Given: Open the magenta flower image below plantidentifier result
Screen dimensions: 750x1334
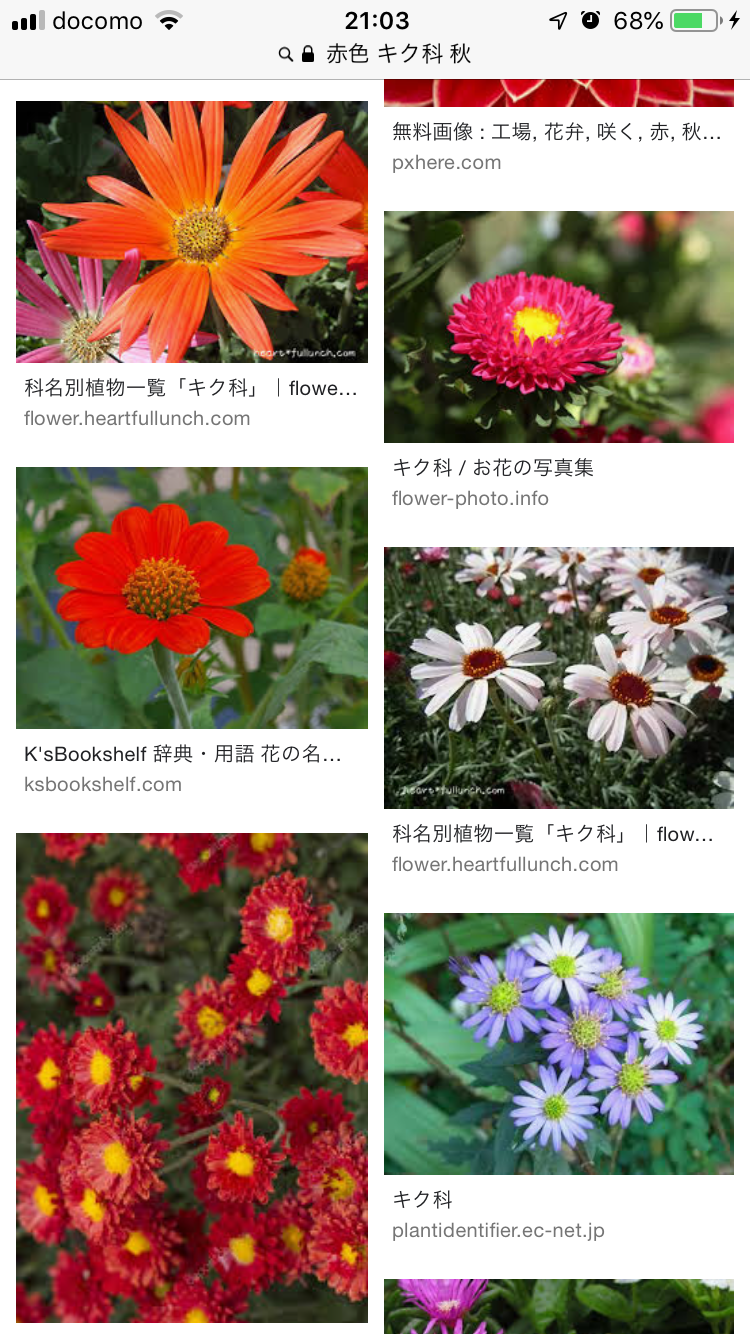Looking at the screenshot, I should [559, 1306].
